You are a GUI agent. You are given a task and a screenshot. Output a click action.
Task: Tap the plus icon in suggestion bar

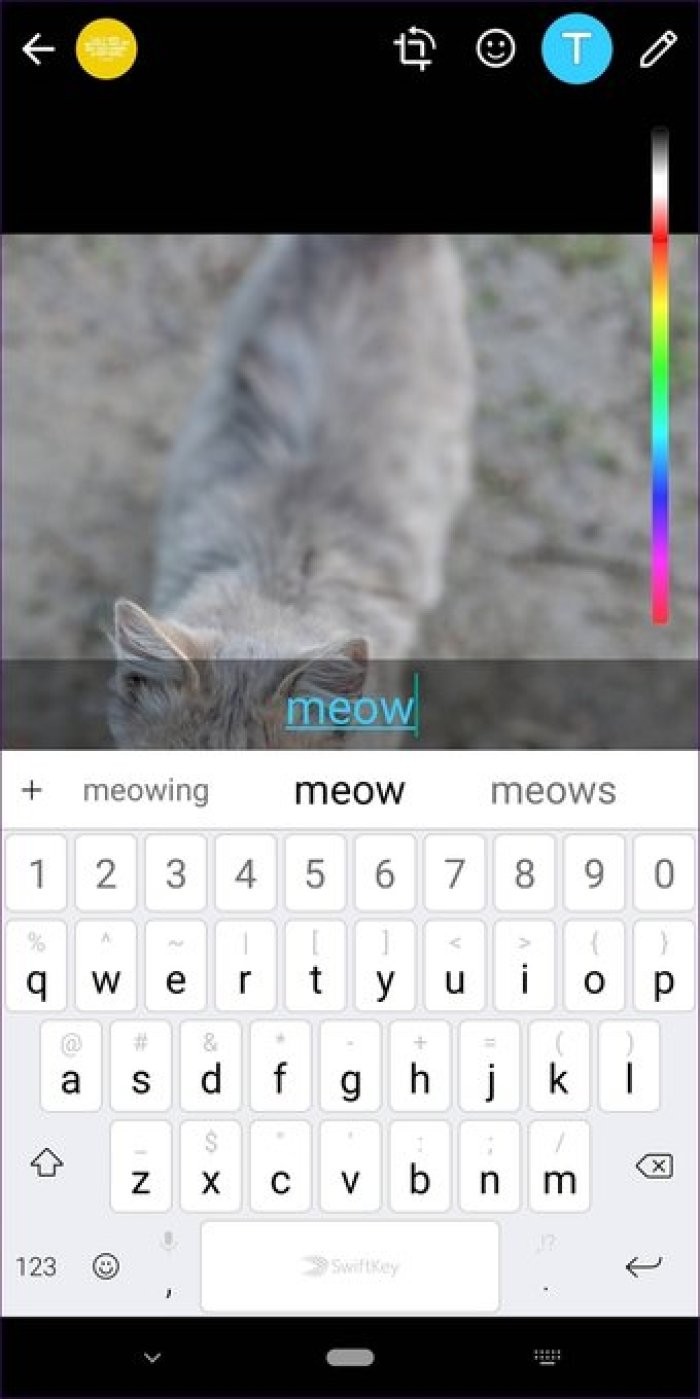click(32, 791)
